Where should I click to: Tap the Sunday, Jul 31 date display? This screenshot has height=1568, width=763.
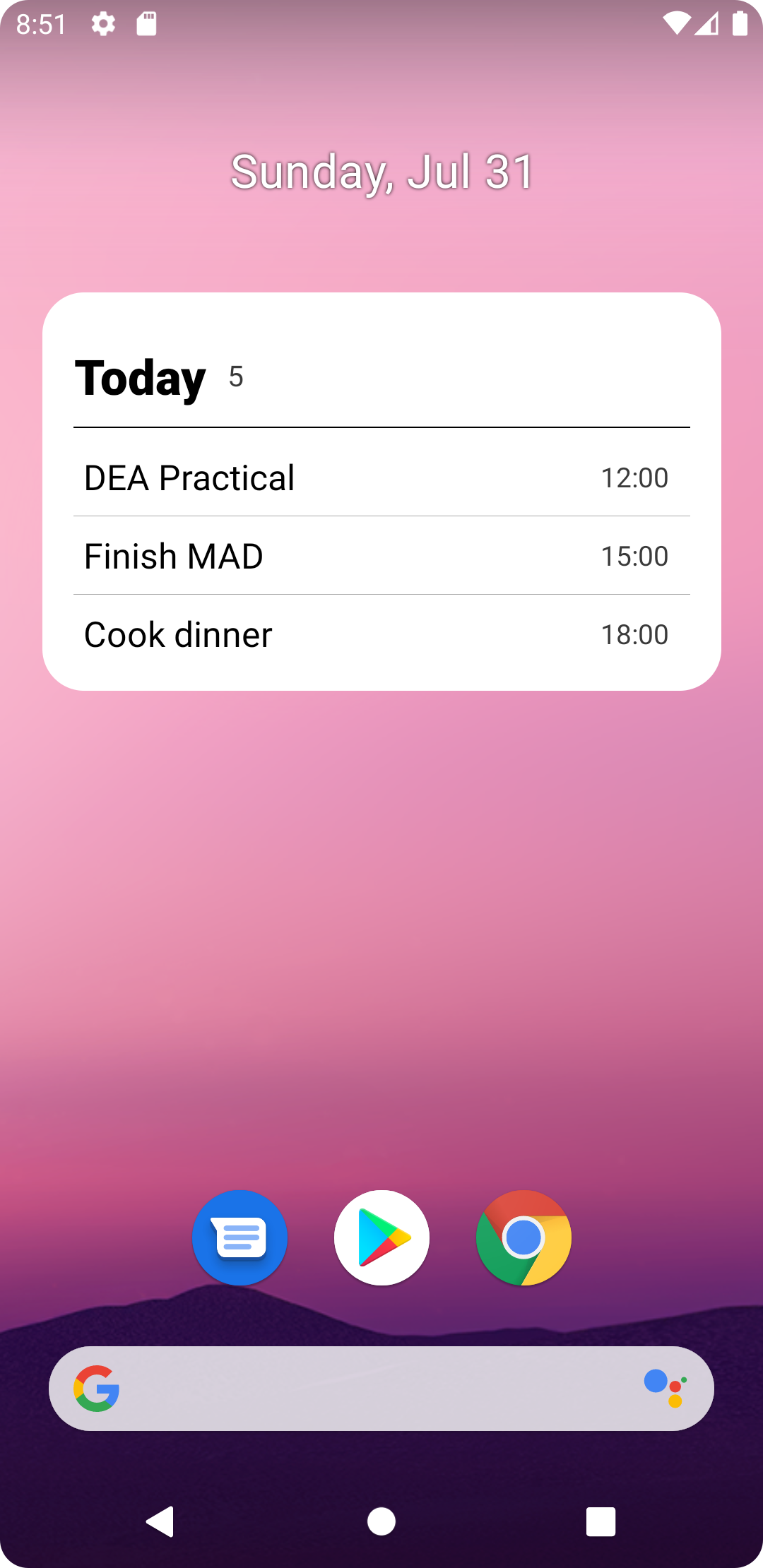click(x=381, y=172)
